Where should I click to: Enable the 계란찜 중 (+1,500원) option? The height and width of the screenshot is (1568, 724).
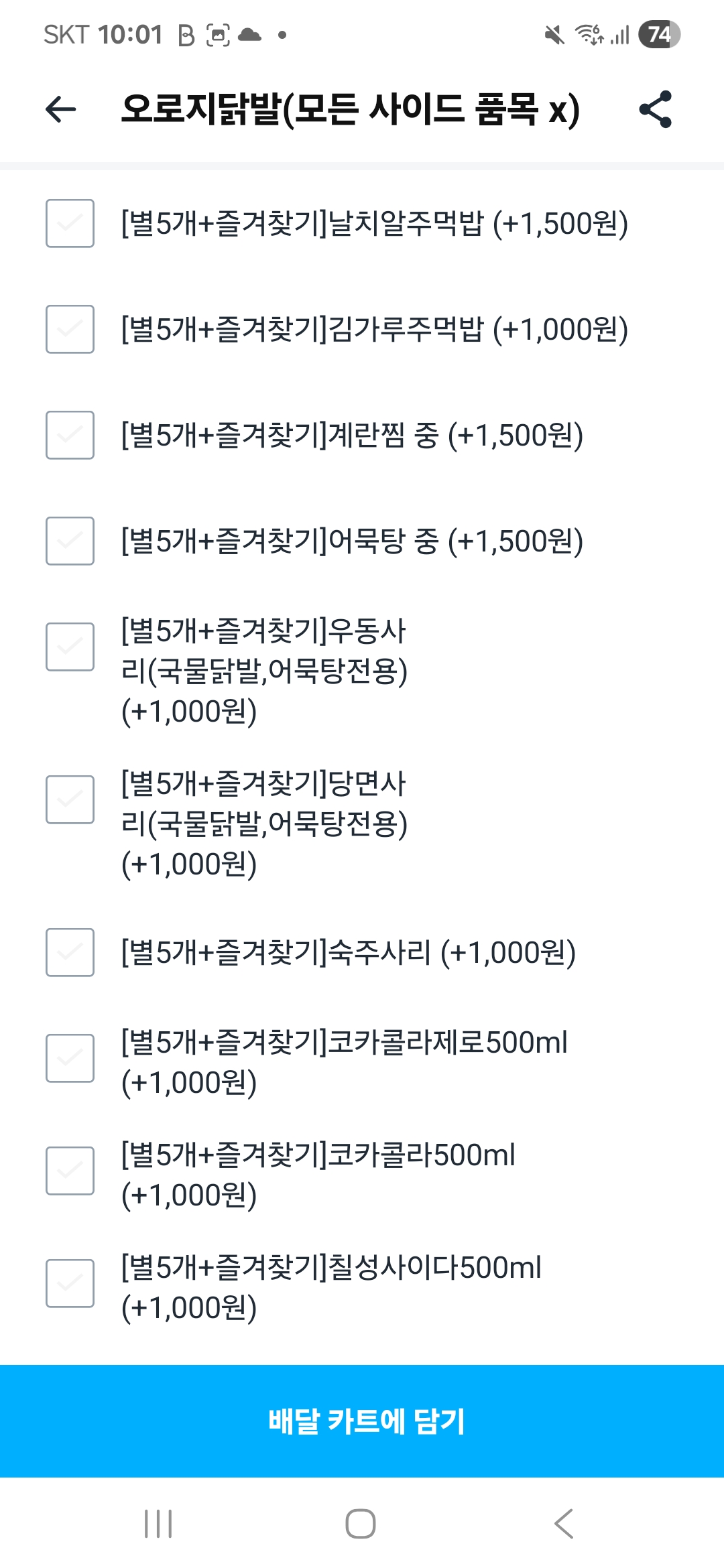click(69, 436)
